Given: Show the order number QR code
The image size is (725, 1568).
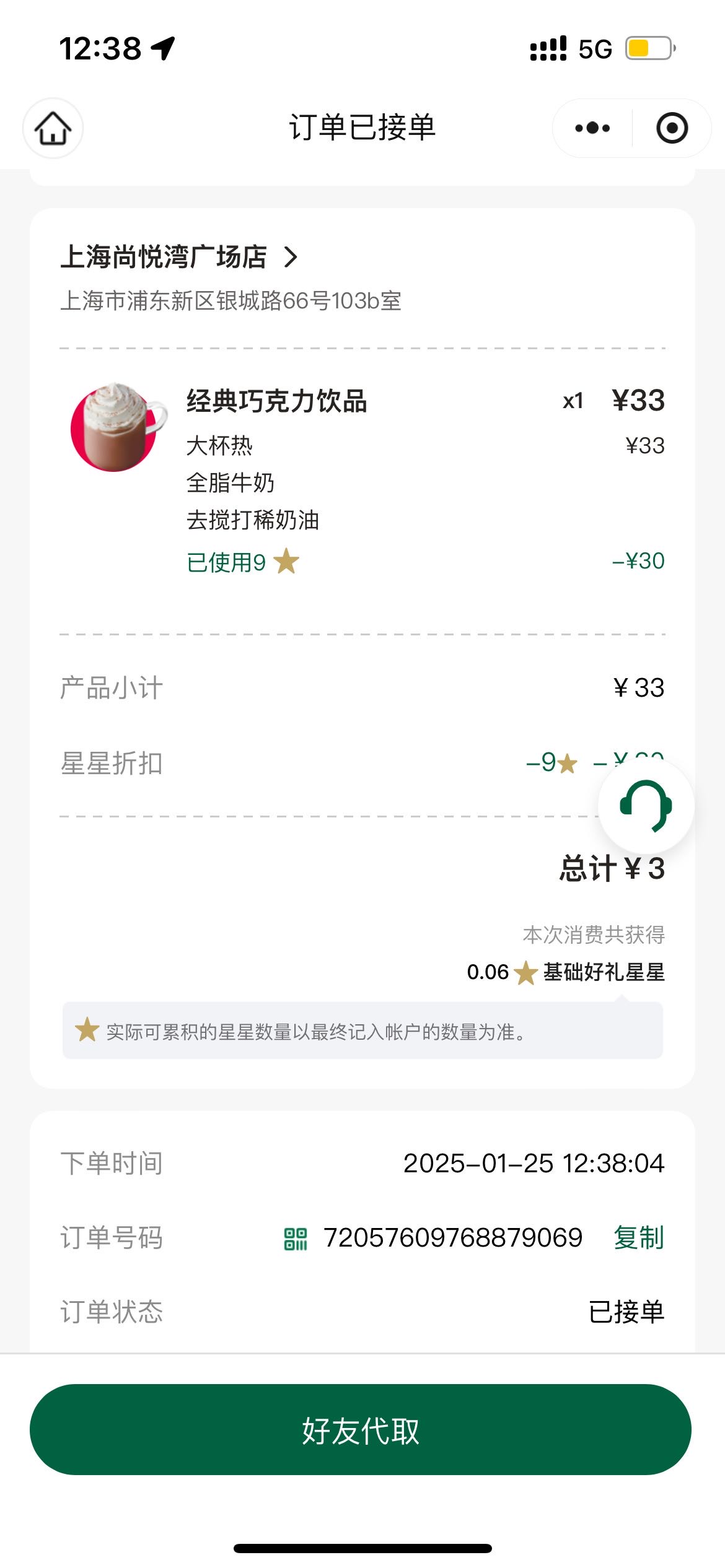Looking at the screenshot, I should [x=296, y=1239].
